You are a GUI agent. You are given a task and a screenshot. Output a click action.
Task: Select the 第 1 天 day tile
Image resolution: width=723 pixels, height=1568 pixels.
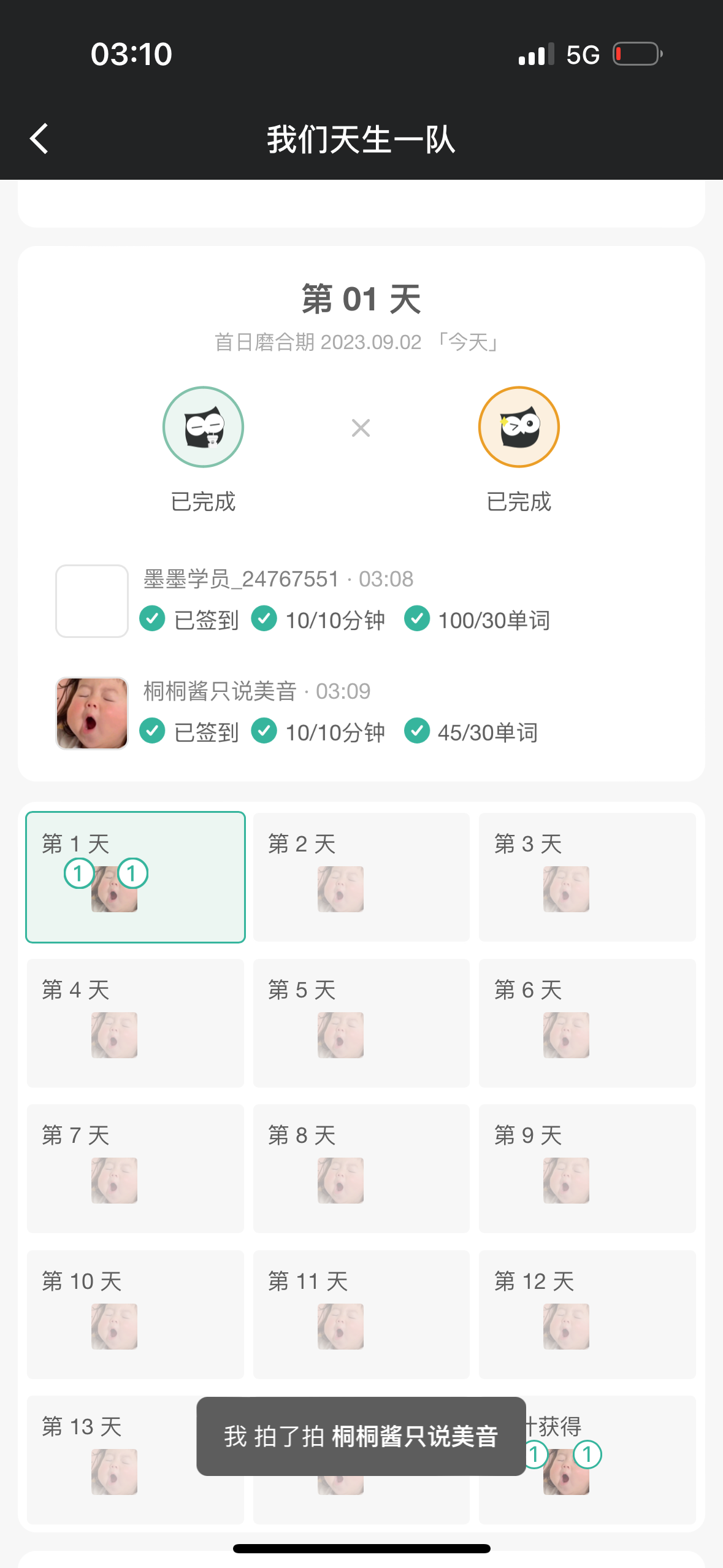[x=136, y=877]
